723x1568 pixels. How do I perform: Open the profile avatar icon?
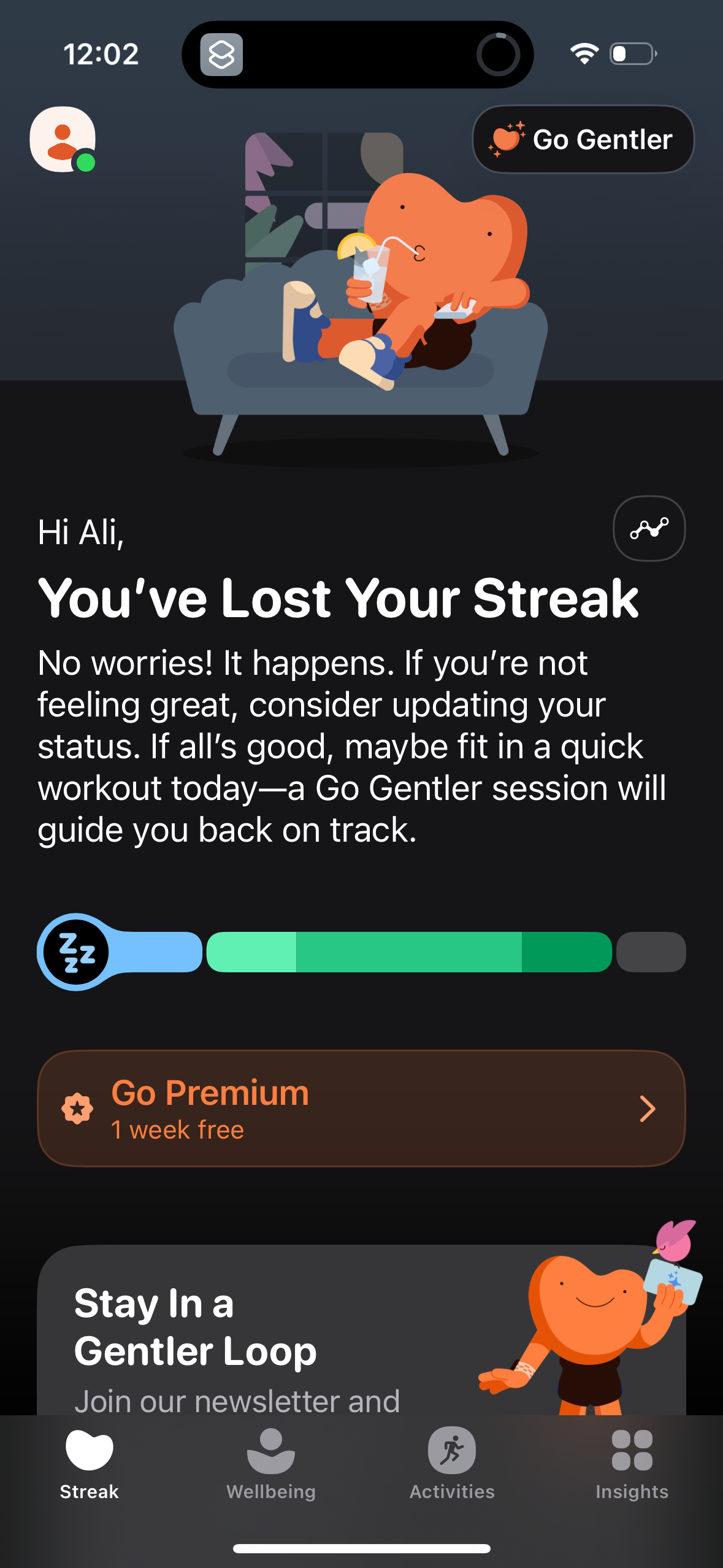63,140
